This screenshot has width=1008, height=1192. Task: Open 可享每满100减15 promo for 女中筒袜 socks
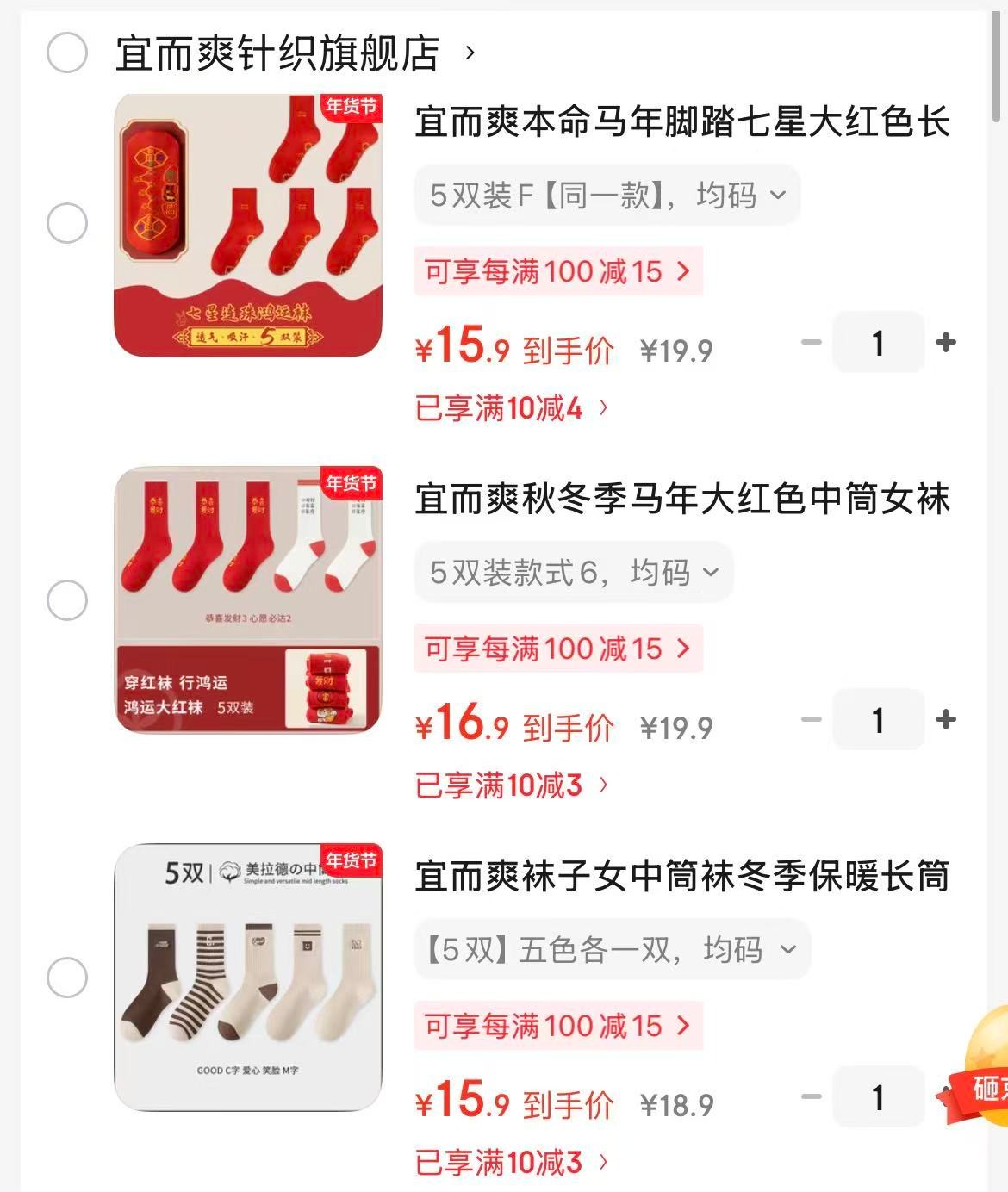pyautogui.click(x=557, y=1026)
